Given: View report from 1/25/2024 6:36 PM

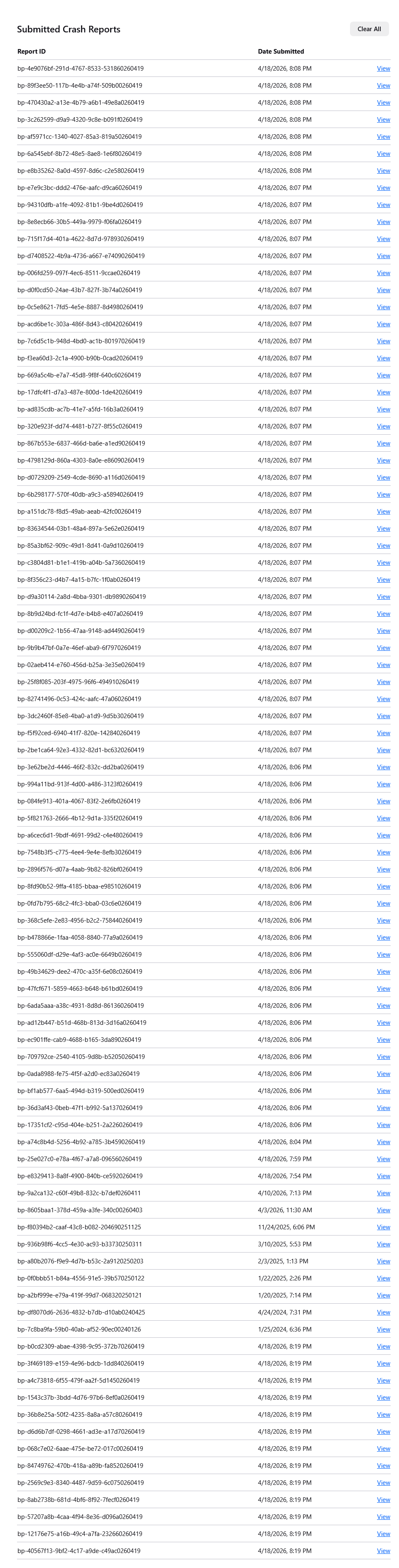Looking at the screenshot, I should [x=383, y=1329].
